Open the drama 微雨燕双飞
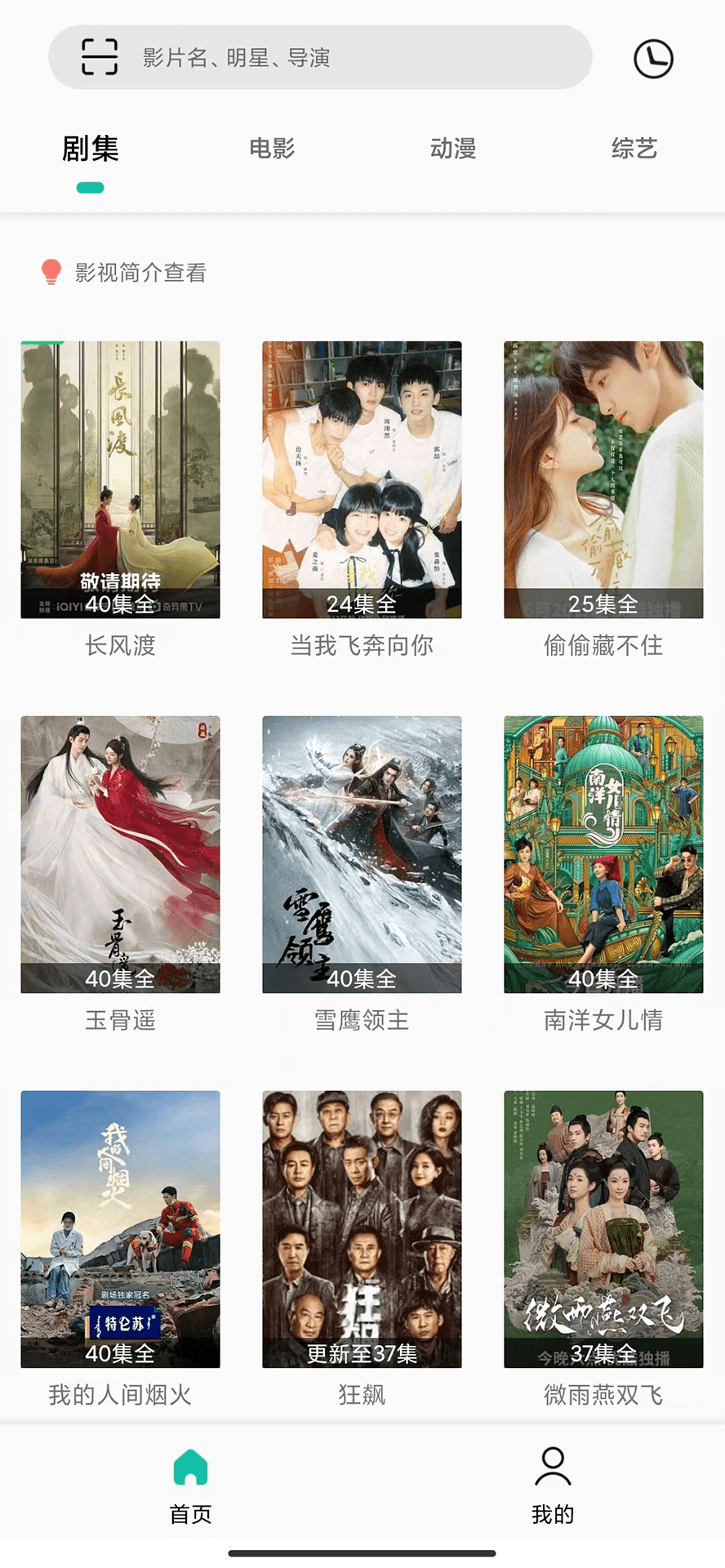The height and width of the screenshot is (1568, 725). 603,1229
